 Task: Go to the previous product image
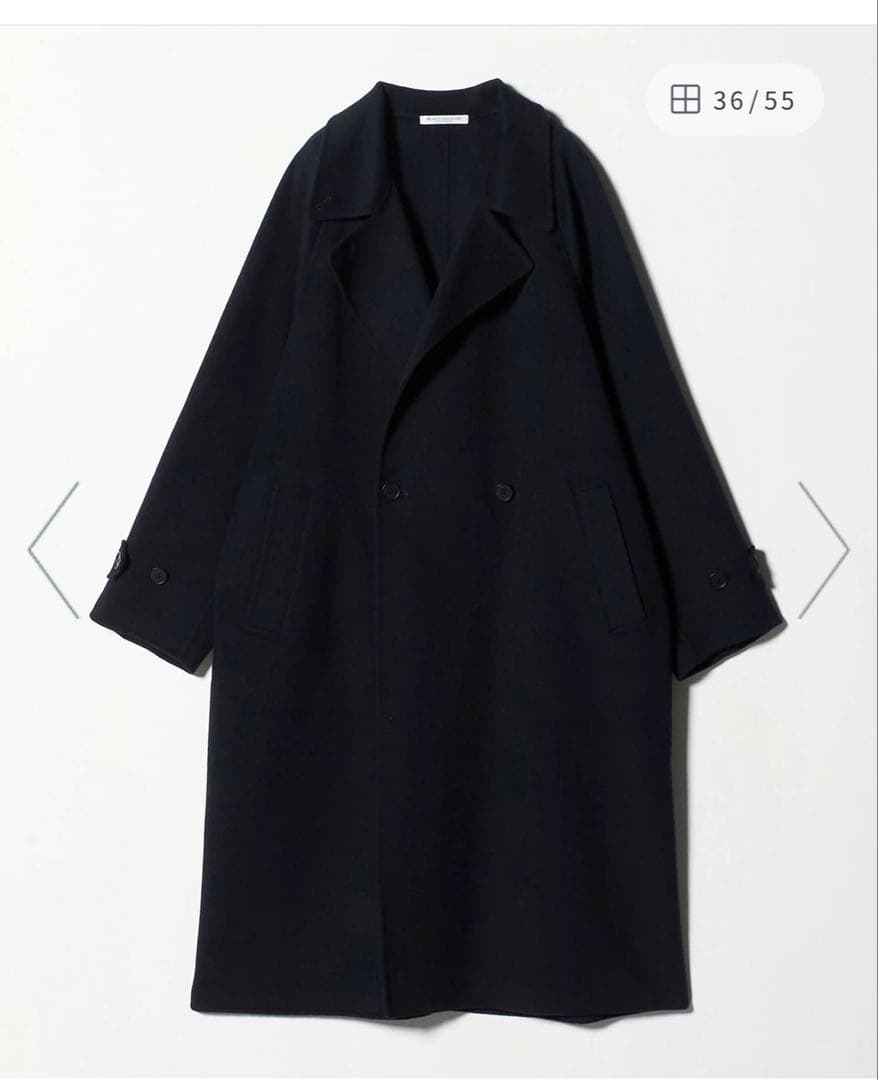54,550
